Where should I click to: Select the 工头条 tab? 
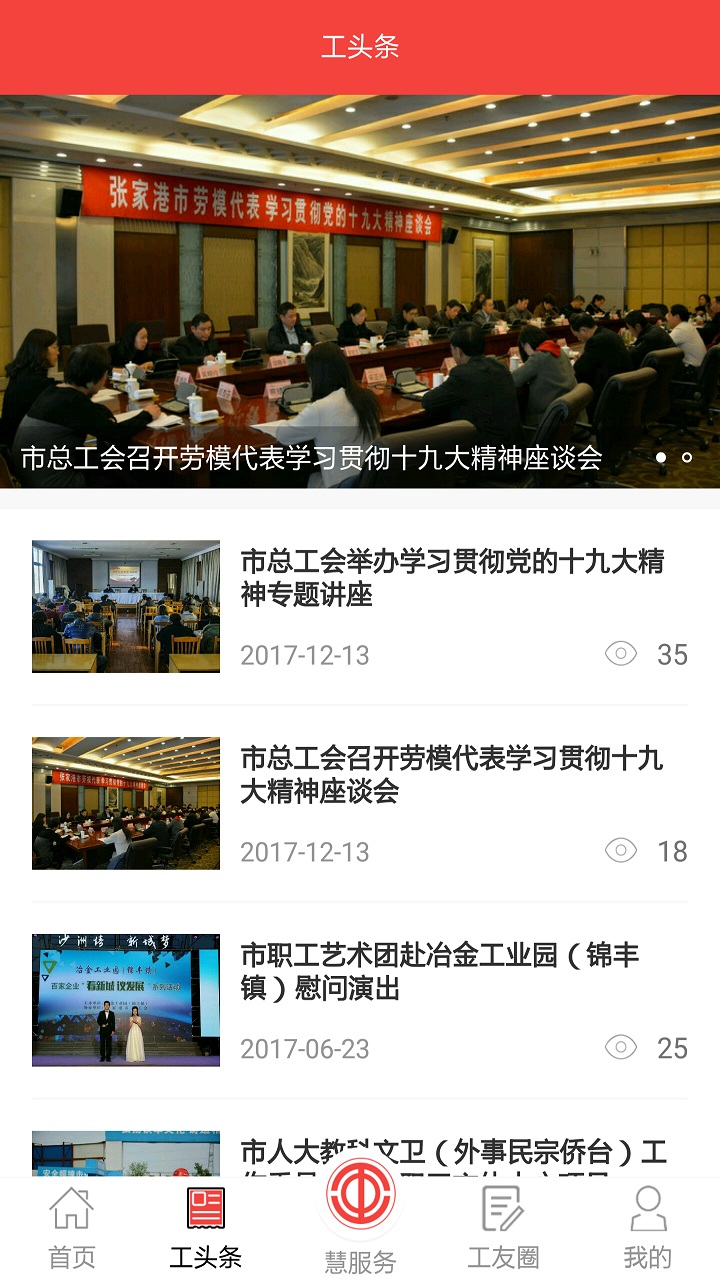(x=206, y=1228)
